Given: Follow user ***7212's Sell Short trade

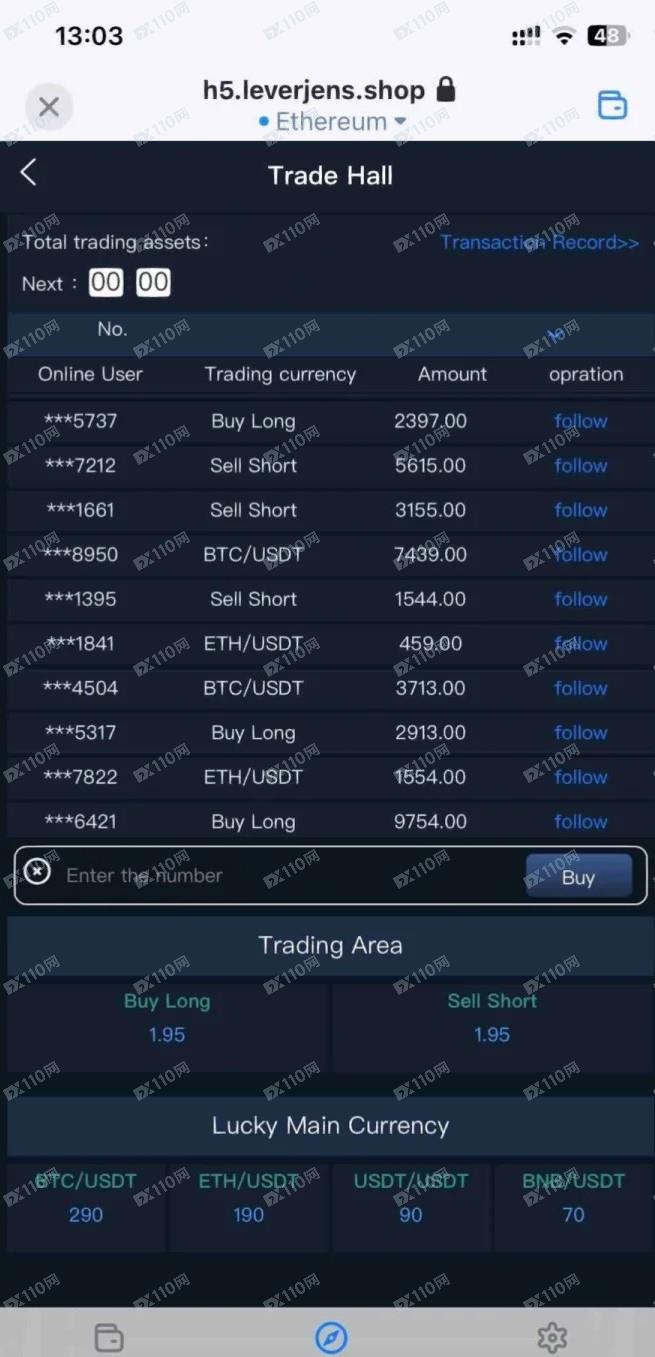Looking at the screenshot, I should [580, 465].
